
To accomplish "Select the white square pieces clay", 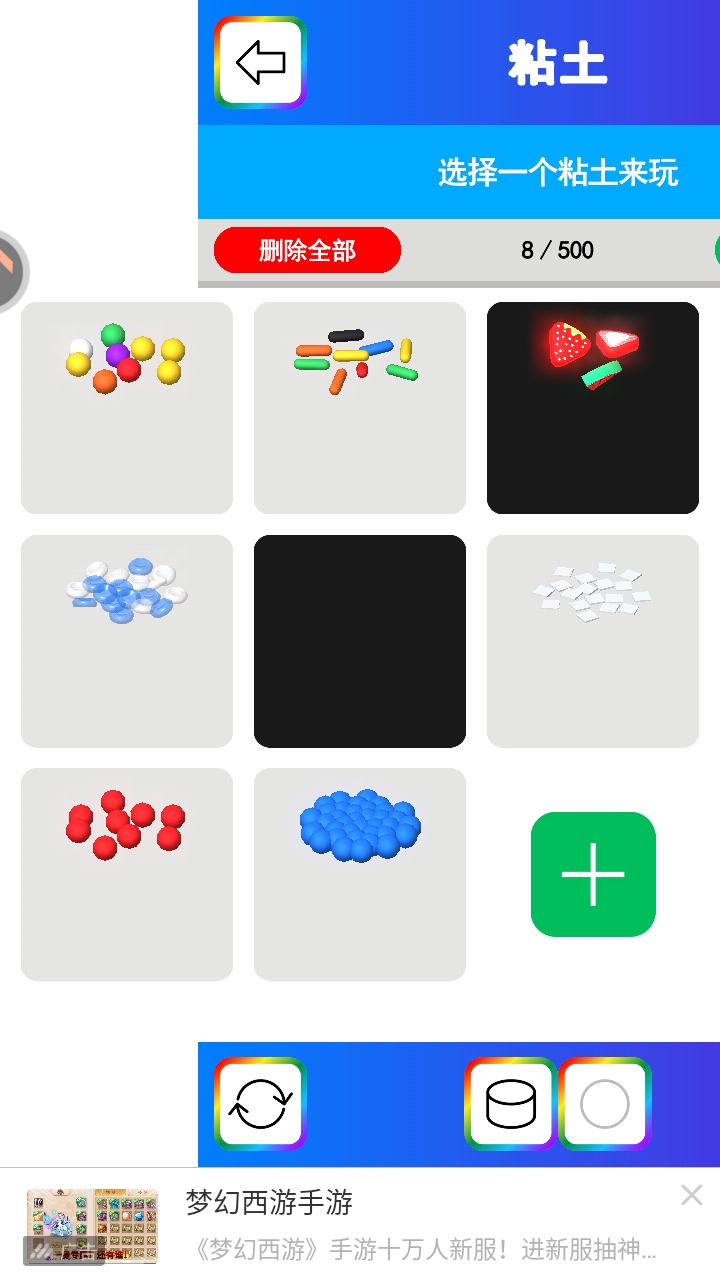I will tap(593, 641).
